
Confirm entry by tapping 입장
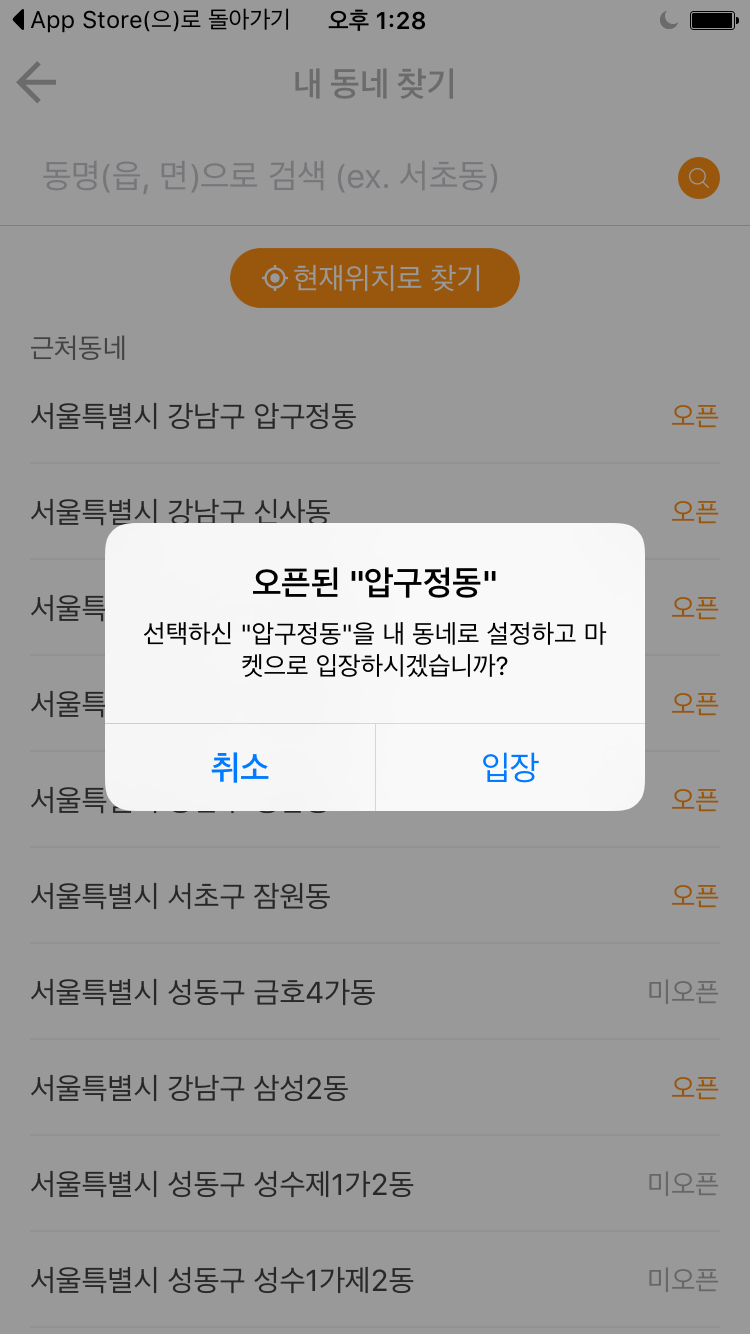point(510,767)
